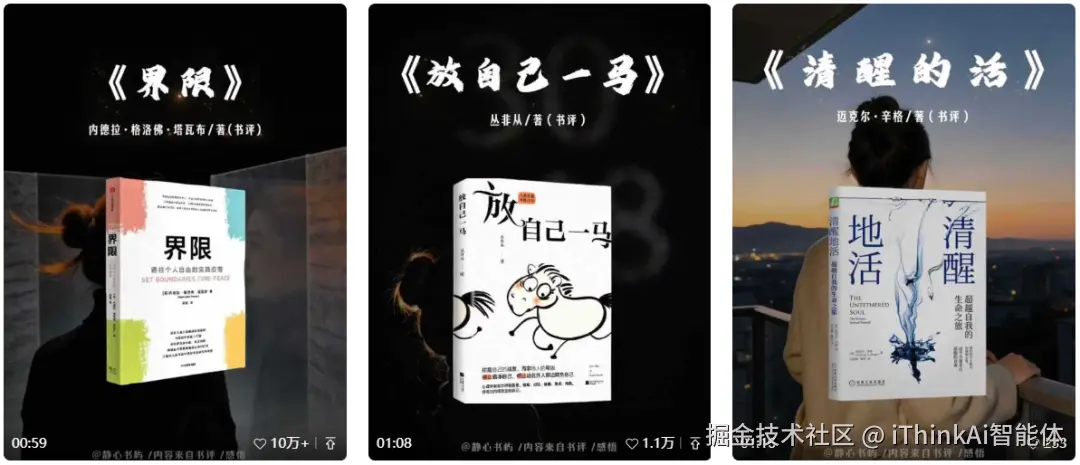Tap the arrow icon on the 《界限》 video

pyautogui.click(x=330, y=443)
